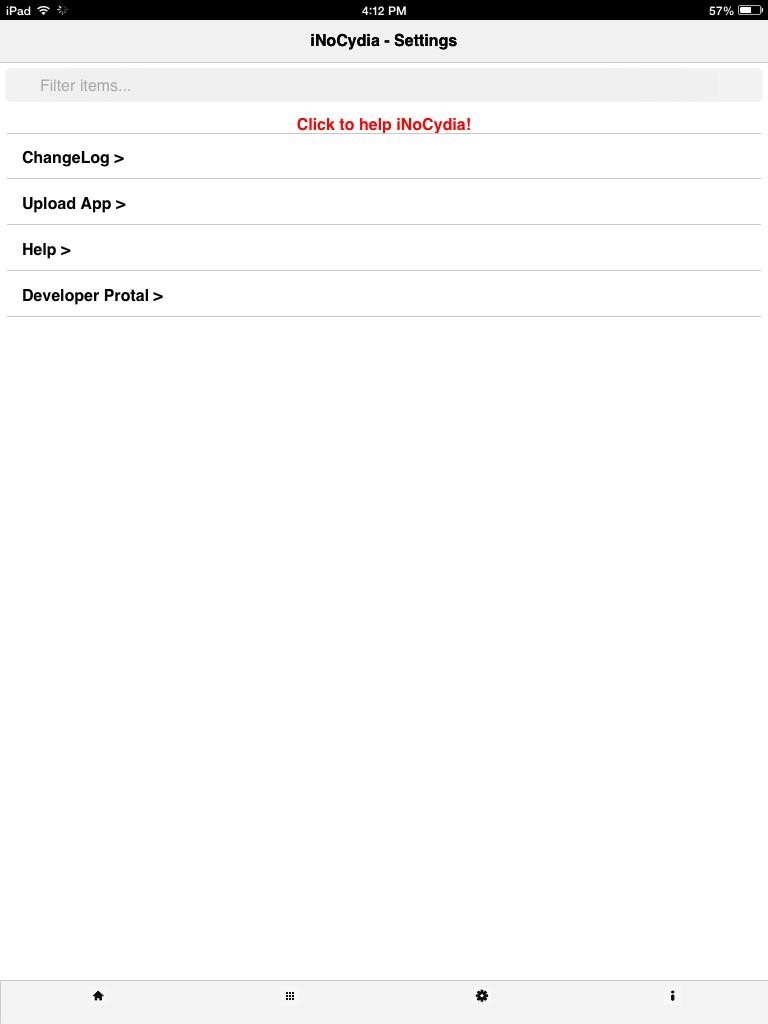Image resolution: width=768 pixels, height=1024 pixels.
Task: Open the info tab
Action: pos(673,996)
